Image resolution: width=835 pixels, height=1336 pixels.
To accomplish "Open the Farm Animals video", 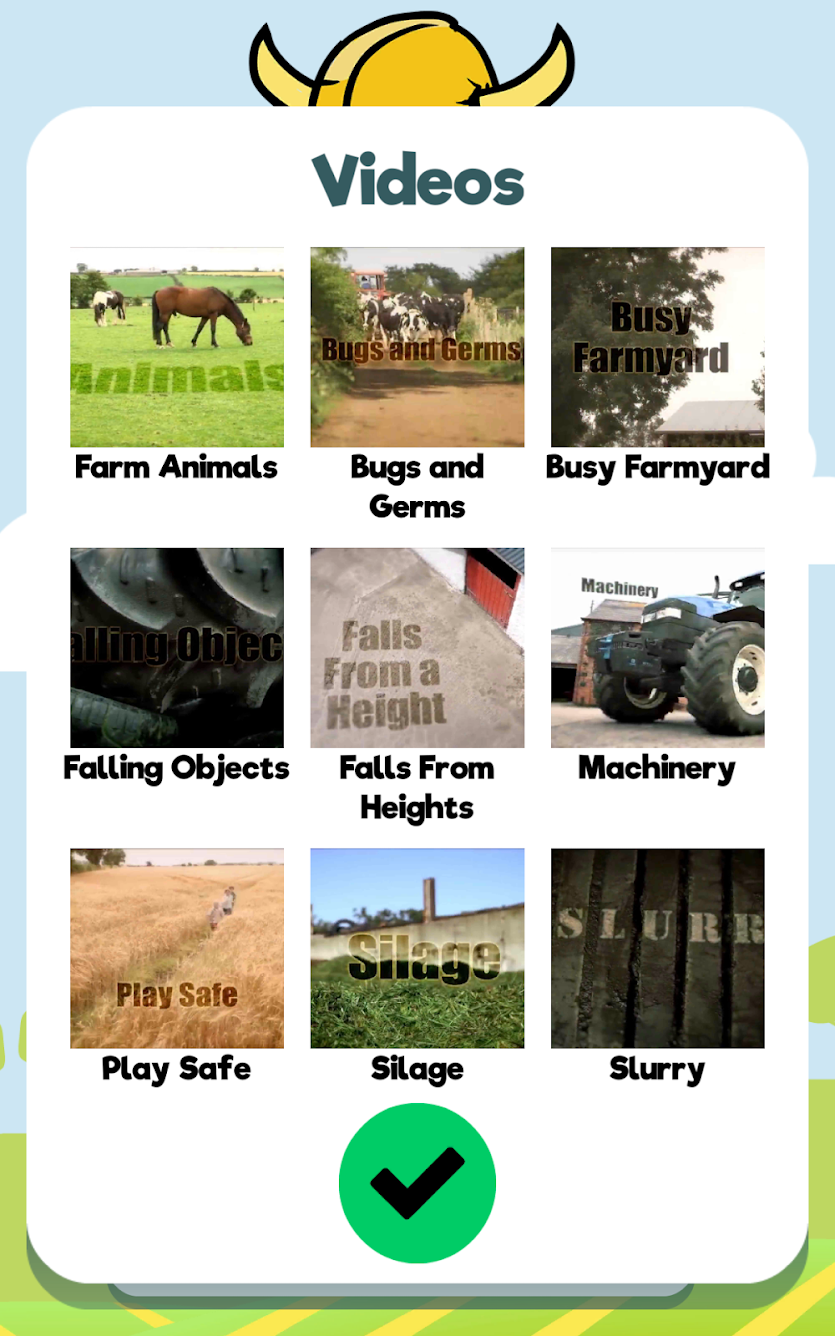I will click(177, 347).
